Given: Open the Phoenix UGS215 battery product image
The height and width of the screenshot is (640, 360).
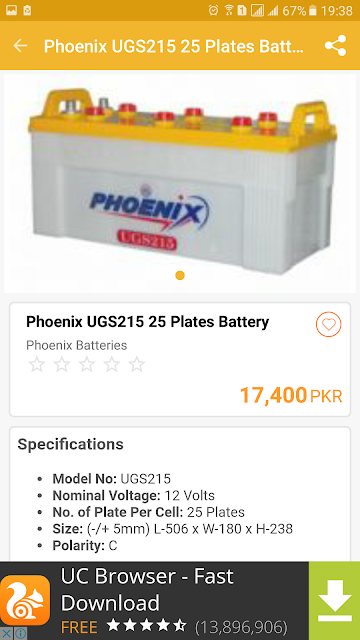Looking at the screenshot, I should tap(180, 182).
